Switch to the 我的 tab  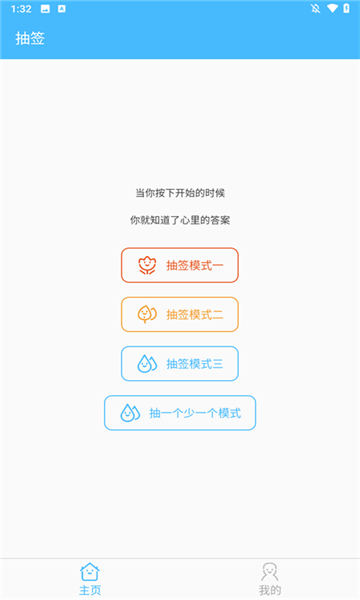click(x=270, y=579)
